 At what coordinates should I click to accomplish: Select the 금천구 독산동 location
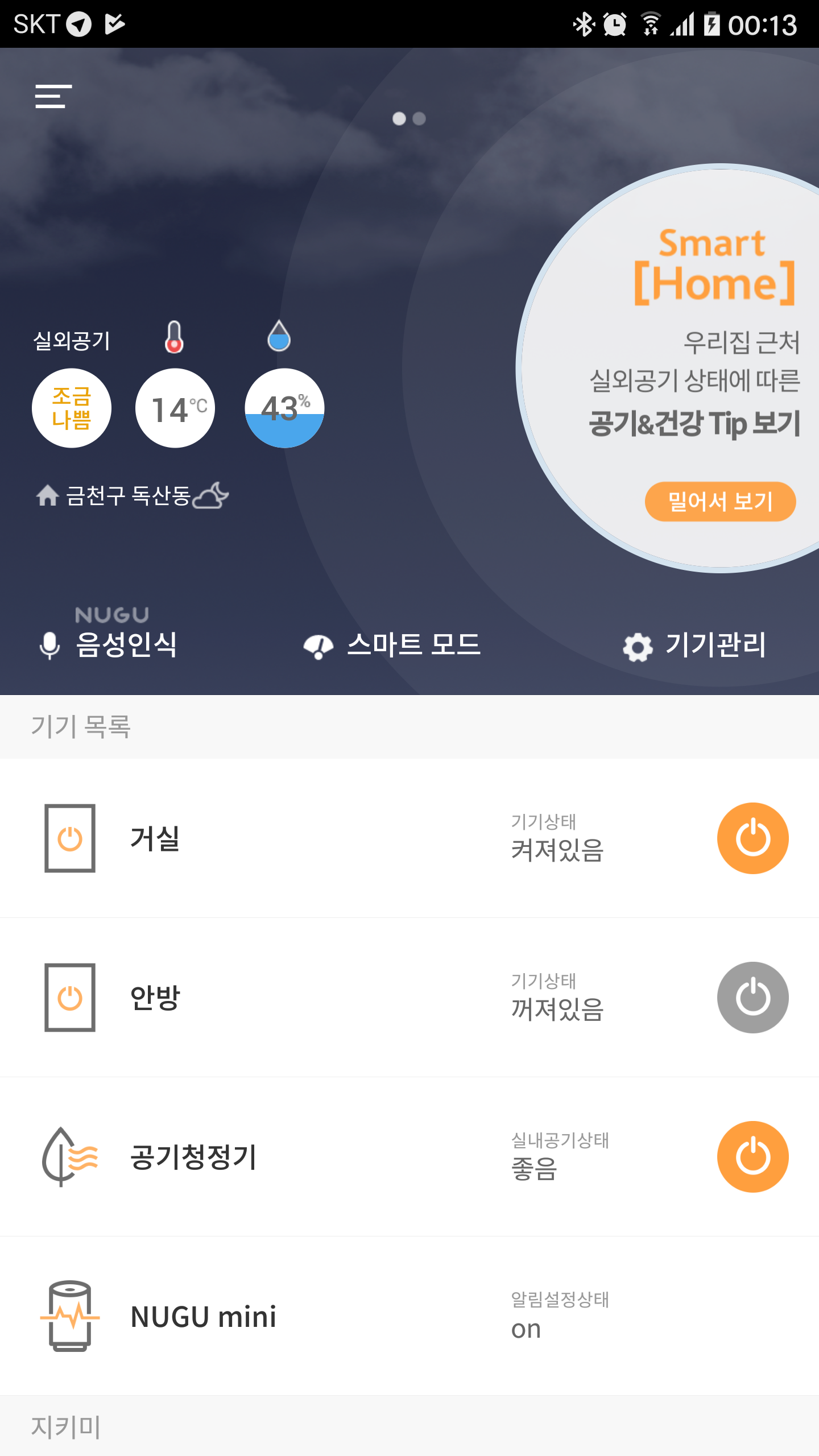pyautogui.click(x=128, y=496)
